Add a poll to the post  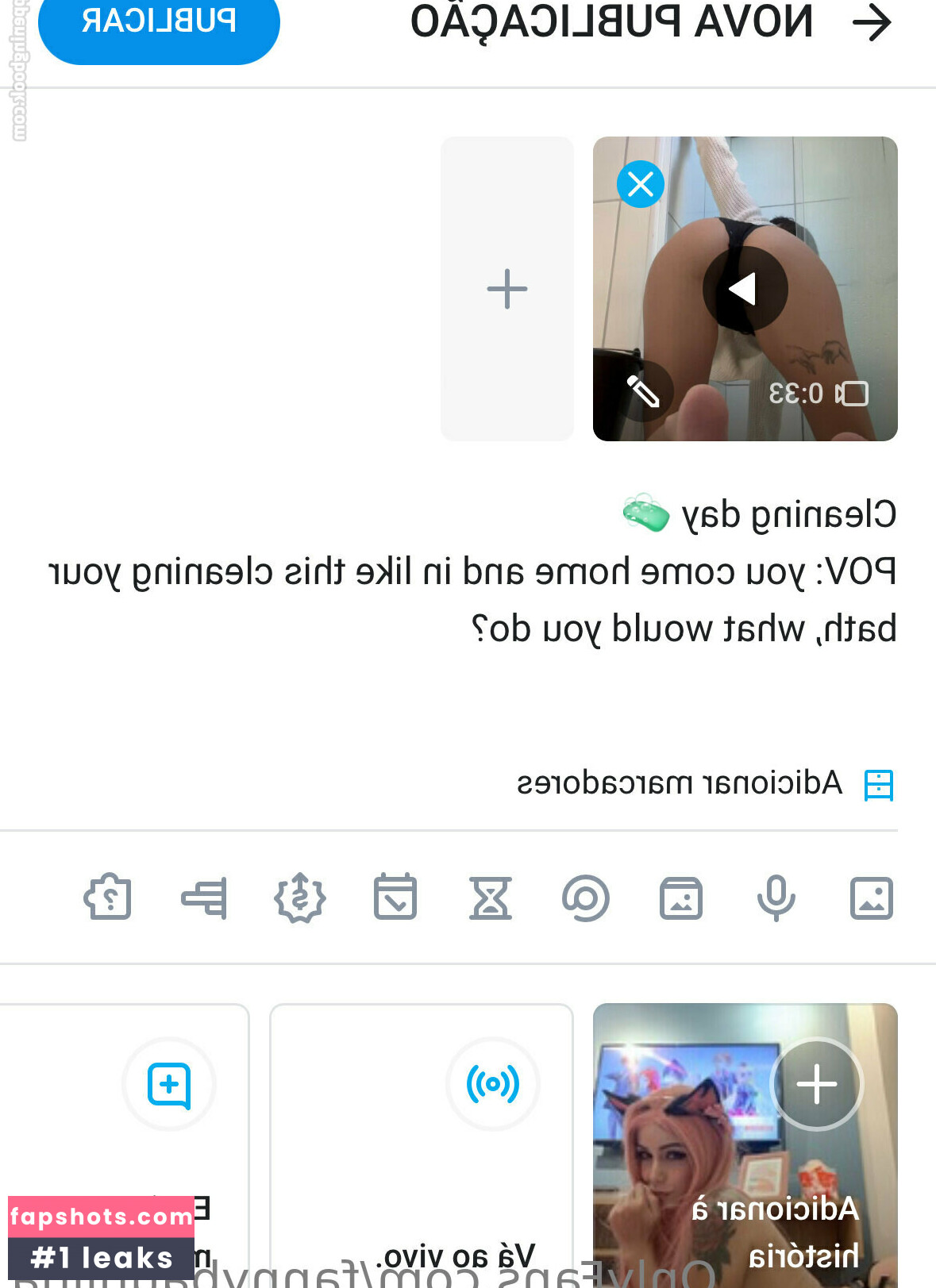click(x=204, y=898)
